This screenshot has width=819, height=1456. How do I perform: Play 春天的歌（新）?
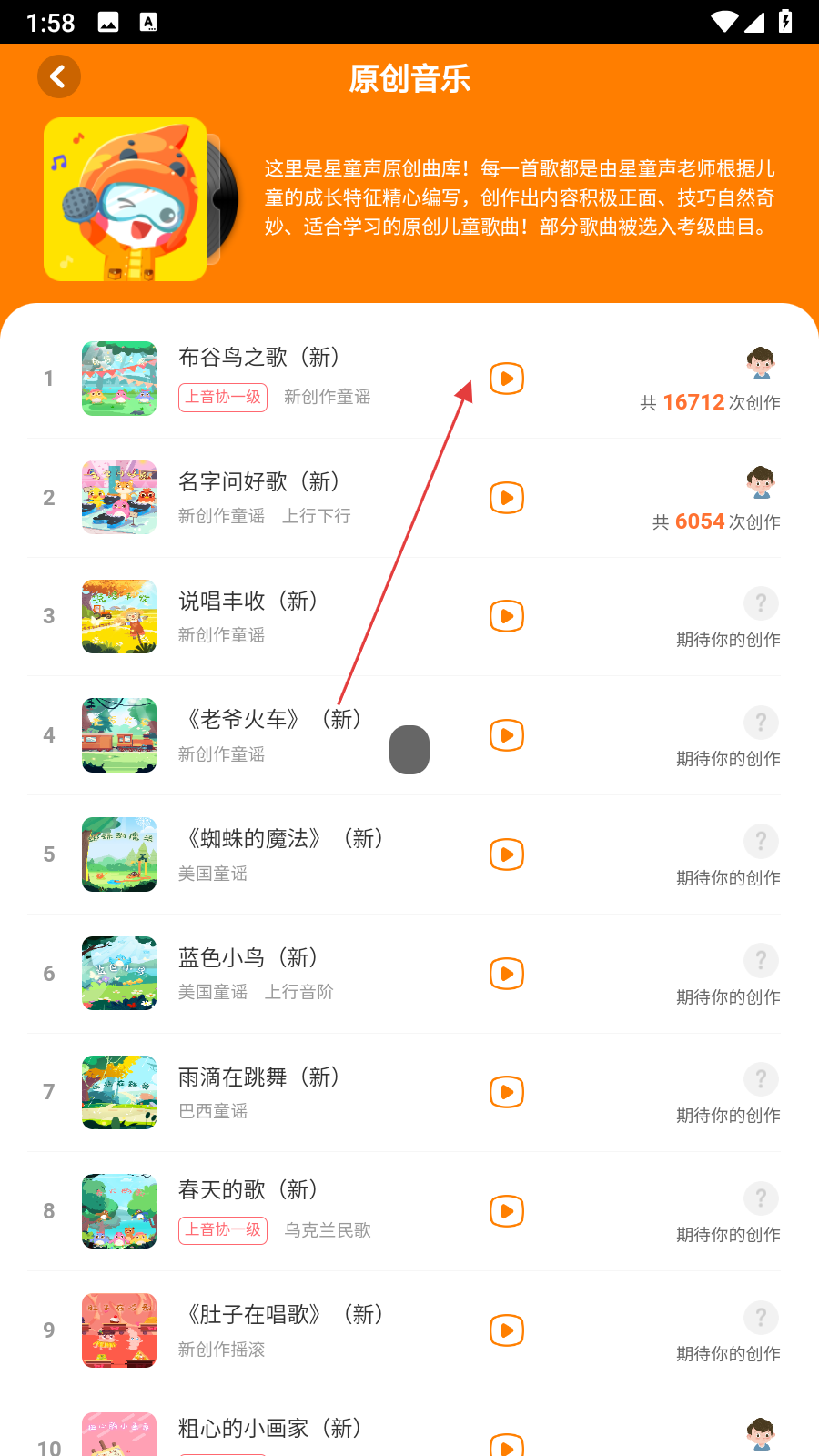click(507, 1211)
